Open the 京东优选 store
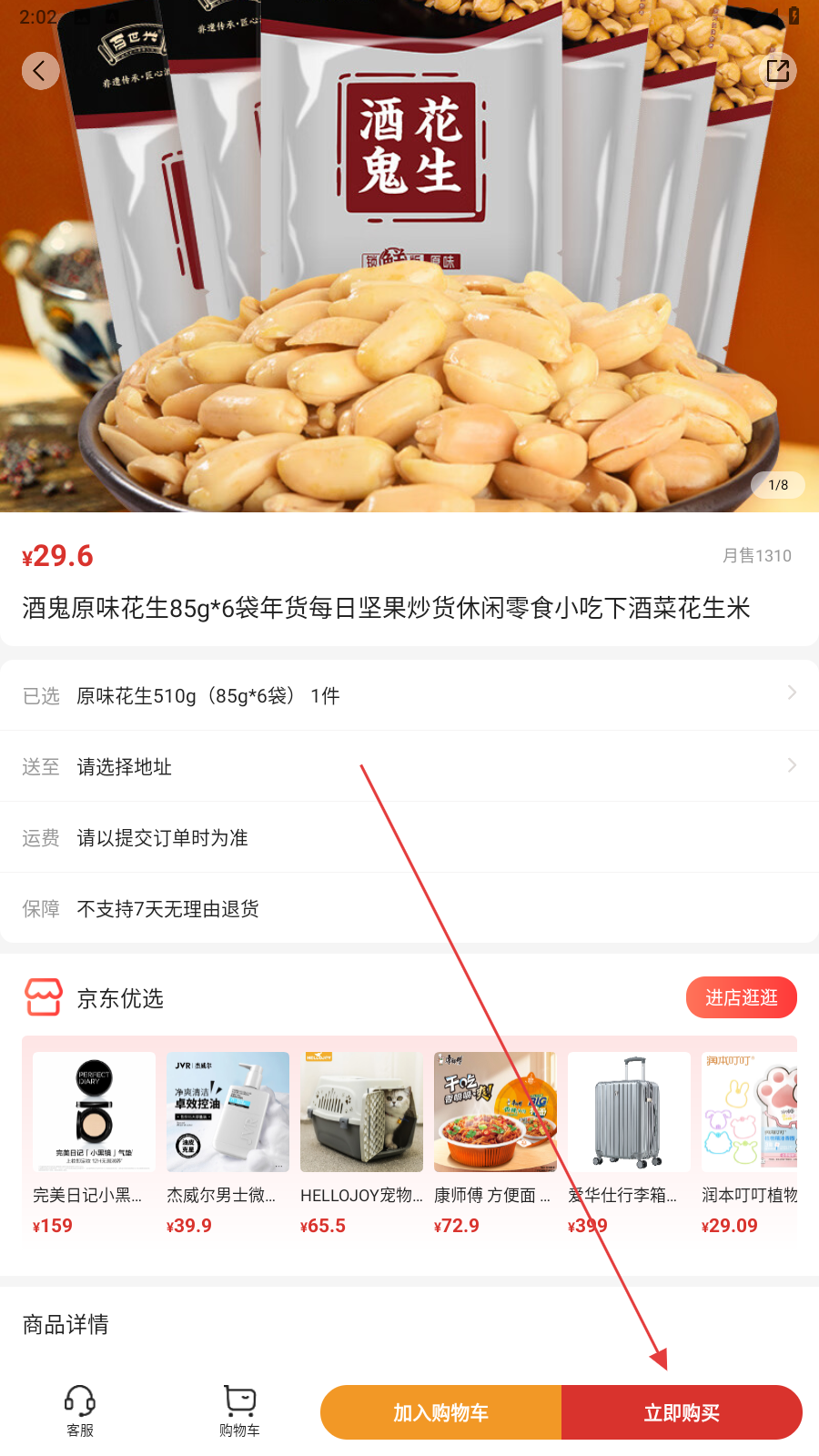819x1456 pixels. [x=118, y=998]
